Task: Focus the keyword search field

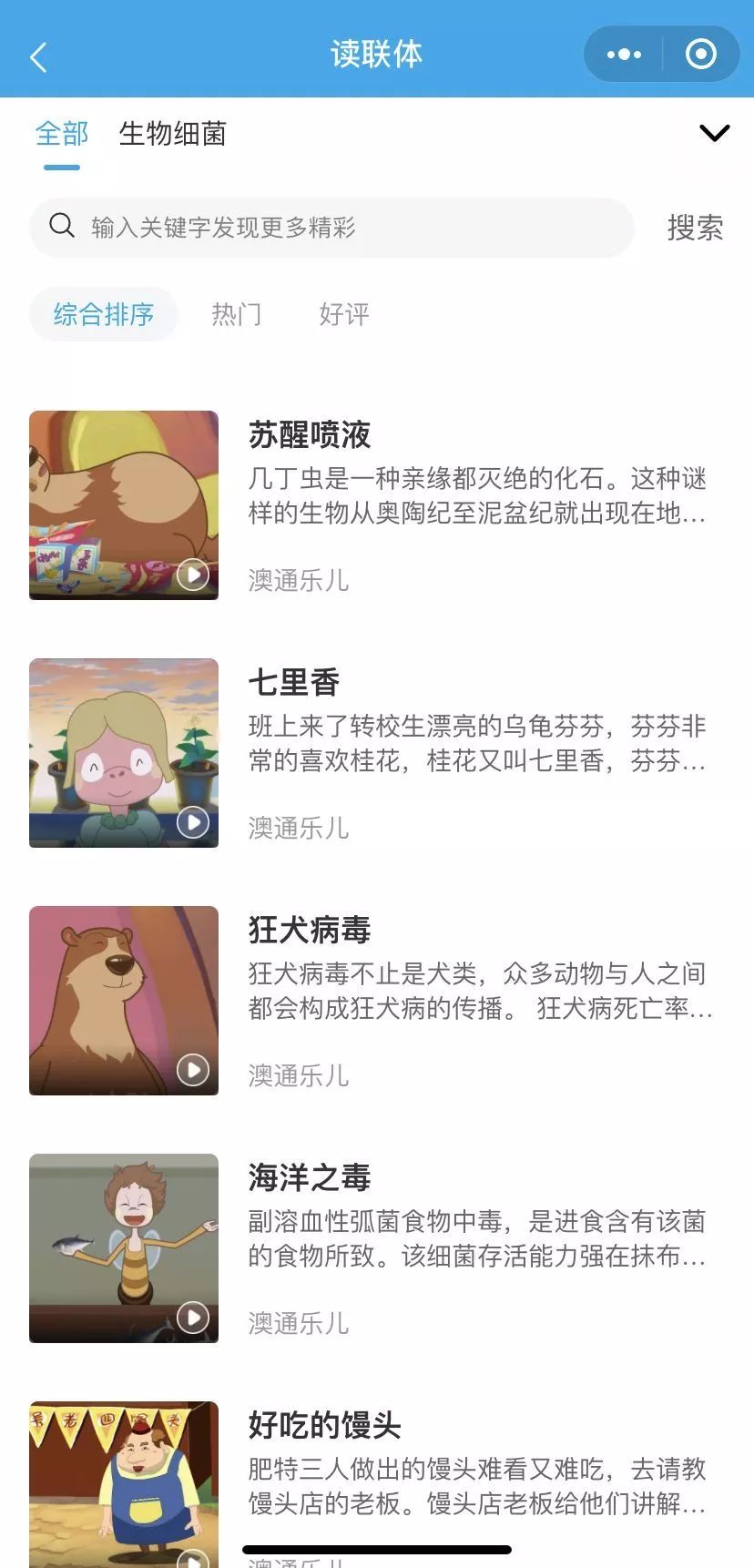Action: 346,227
